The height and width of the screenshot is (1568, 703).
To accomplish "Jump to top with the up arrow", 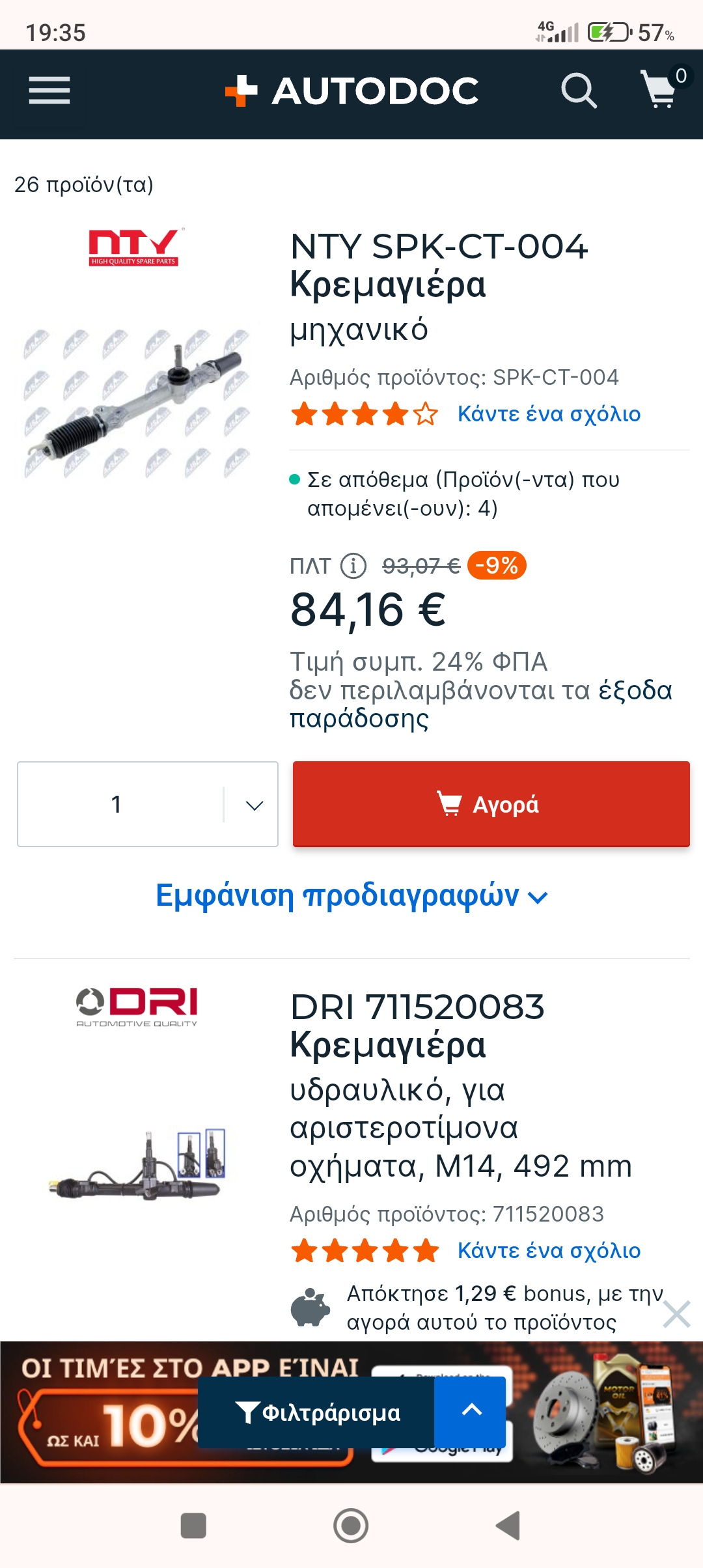I will (471, 1411).
